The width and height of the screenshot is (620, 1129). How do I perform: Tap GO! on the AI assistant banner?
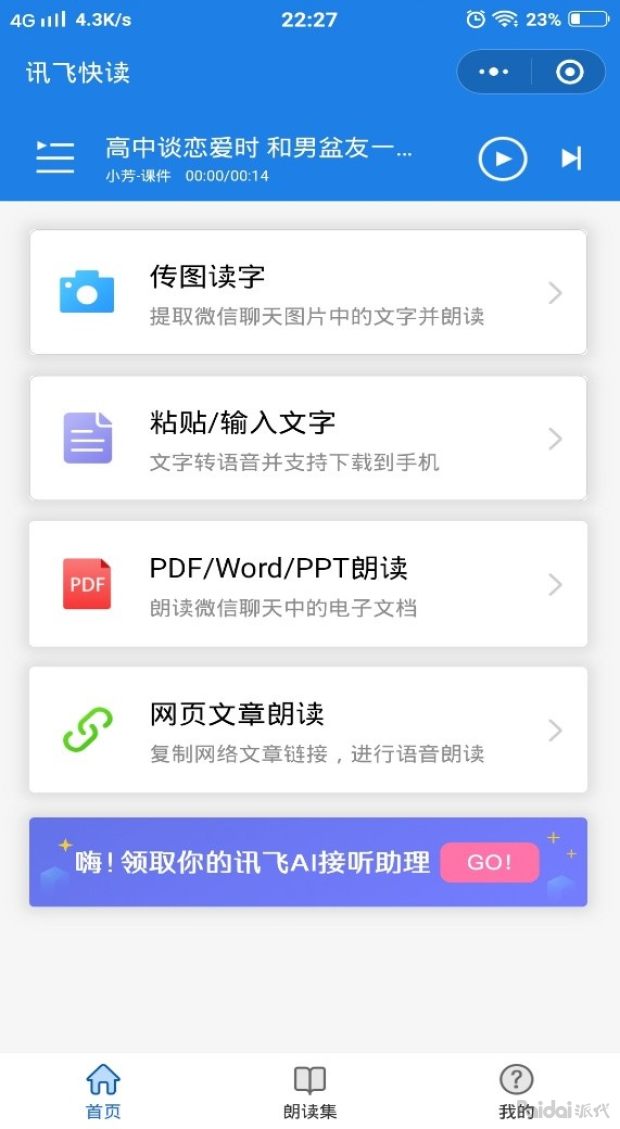coord(489,862)
